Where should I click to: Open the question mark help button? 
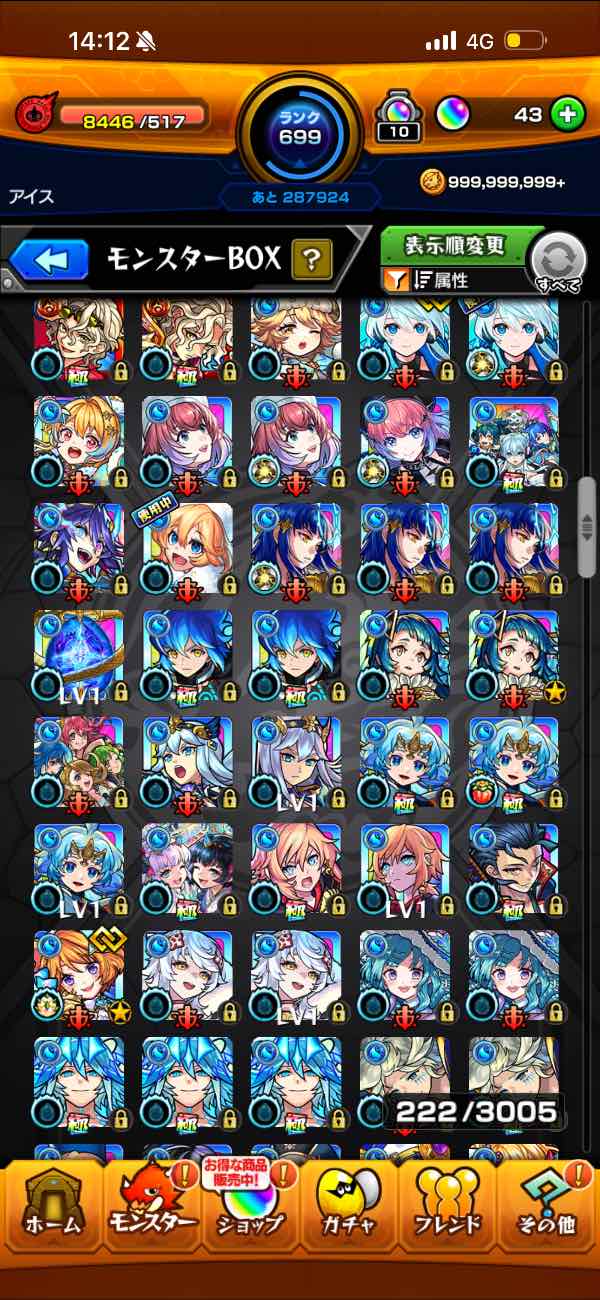(x=311, y=262)
